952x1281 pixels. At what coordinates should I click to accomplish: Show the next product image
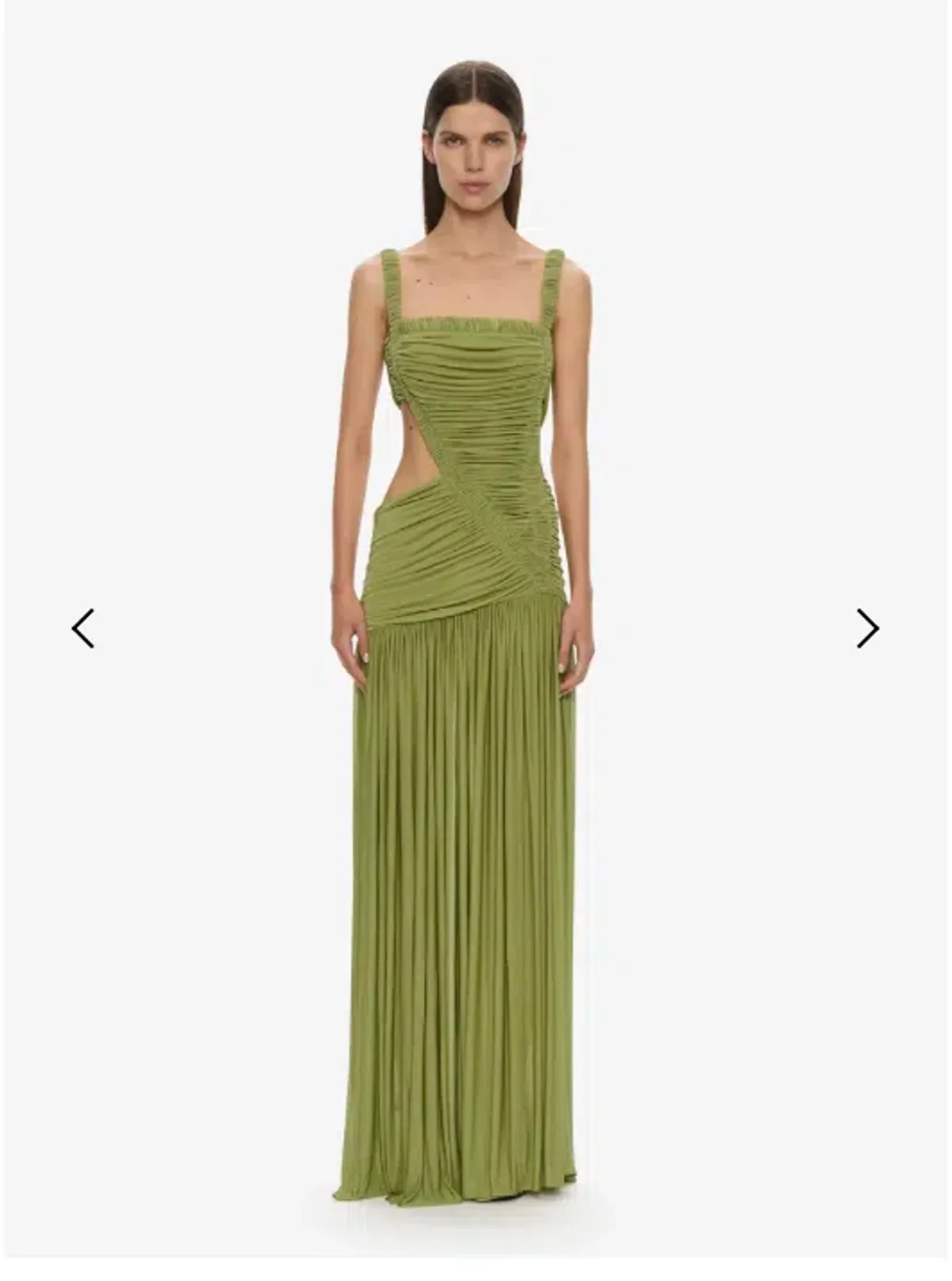tap(867, 628)
